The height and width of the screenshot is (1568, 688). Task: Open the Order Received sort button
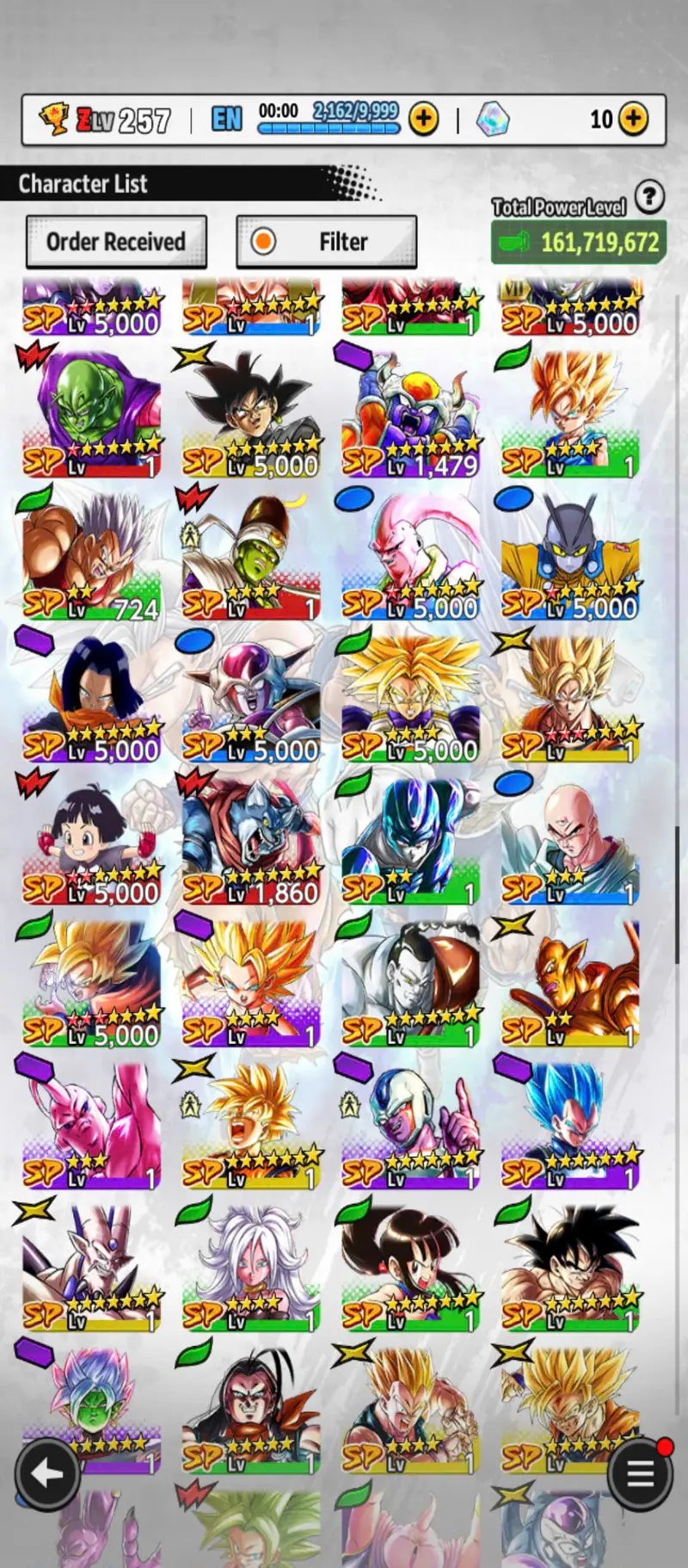[x=116, y=242]
